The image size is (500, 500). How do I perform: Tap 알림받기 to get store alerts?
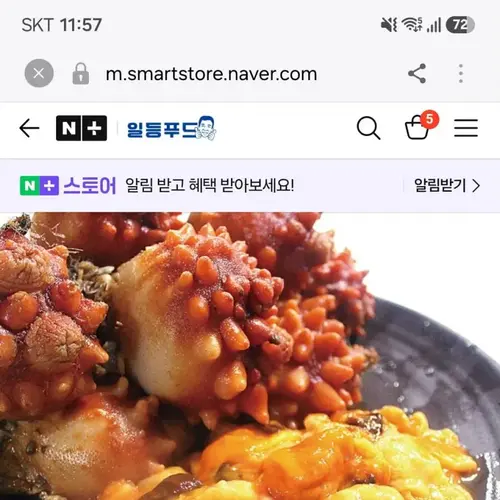[x=447, y=185]
